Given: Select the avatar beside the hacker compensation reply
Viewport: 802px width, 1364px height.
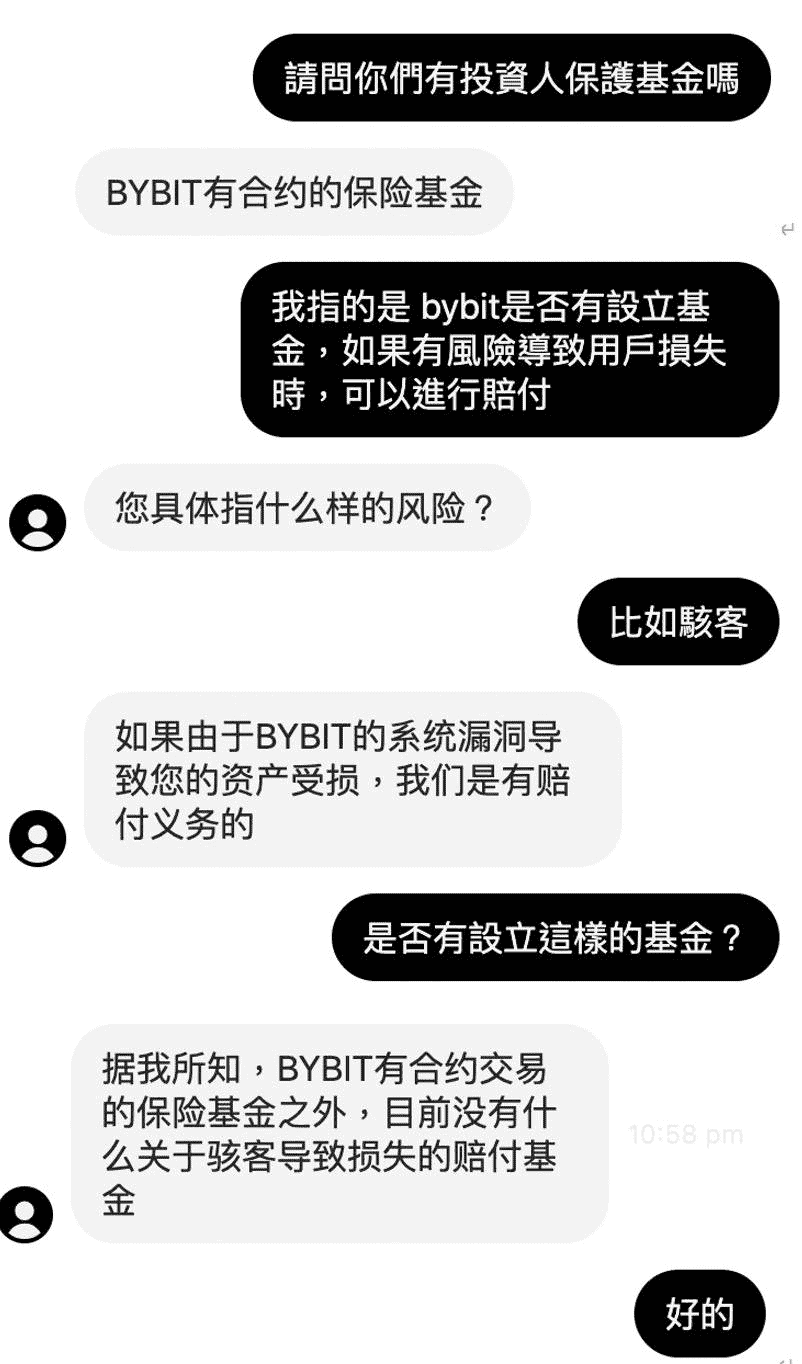Looking at the screenshot, I should [x=38, y=1214].
